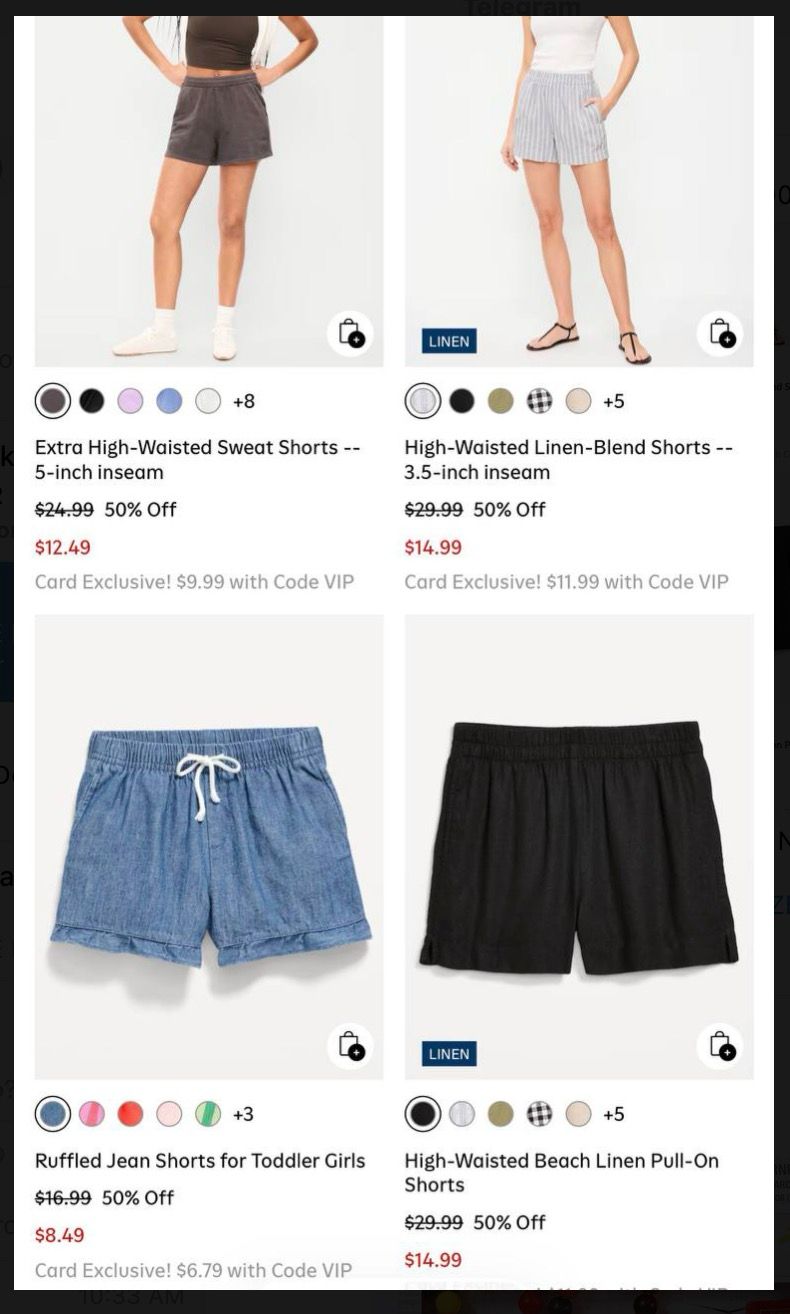790x1314 pixels.
Task: Click the LINEN badge on the beach shorts
Action: tap(449, 1053)
